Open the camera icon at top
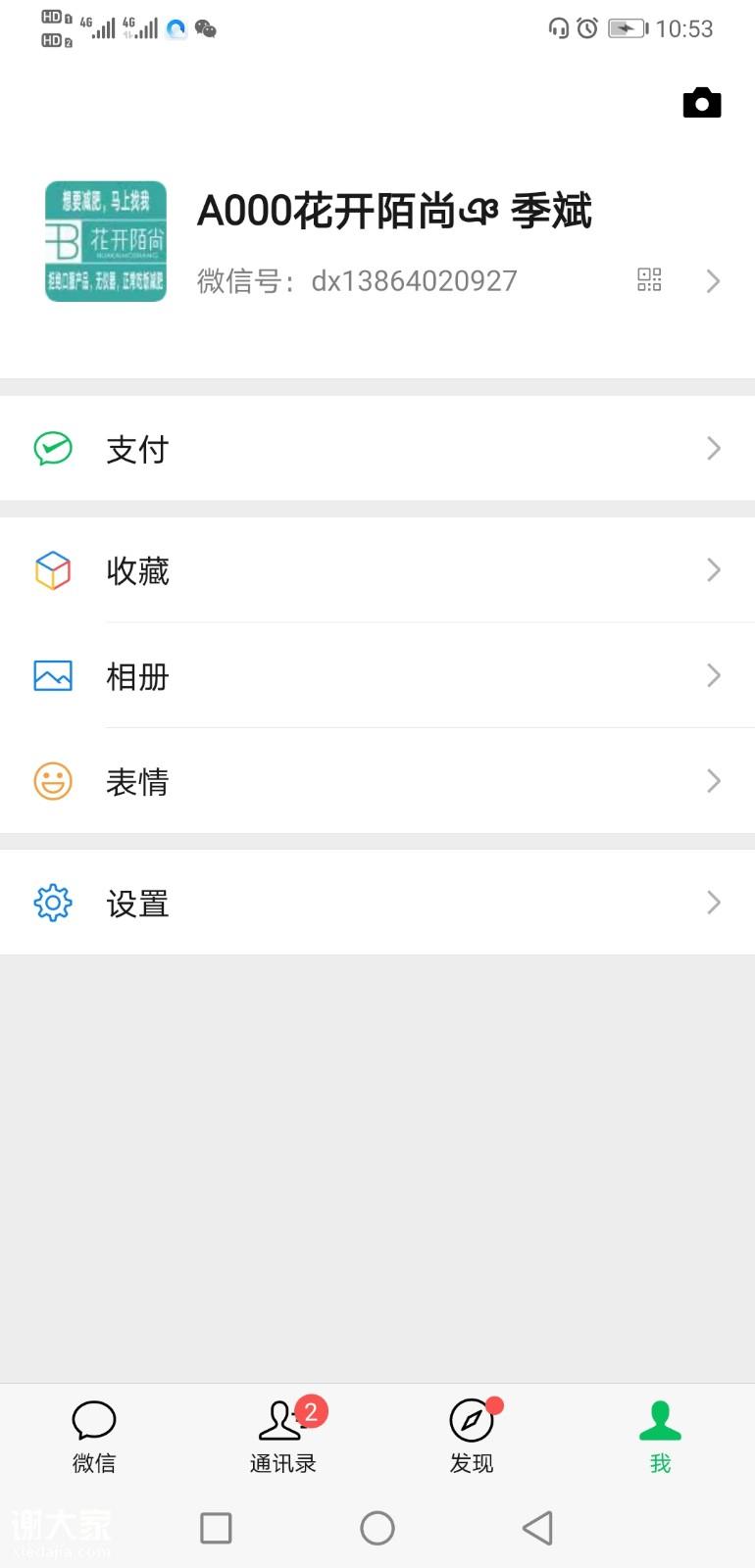755x1568 pixels. click(x=702, y=103)
